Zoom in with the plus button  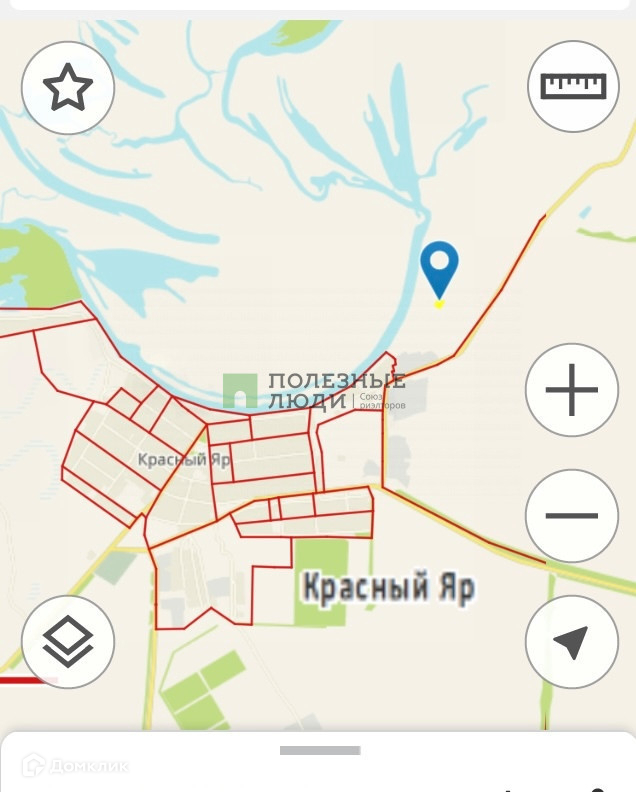[x=572, y=390]
